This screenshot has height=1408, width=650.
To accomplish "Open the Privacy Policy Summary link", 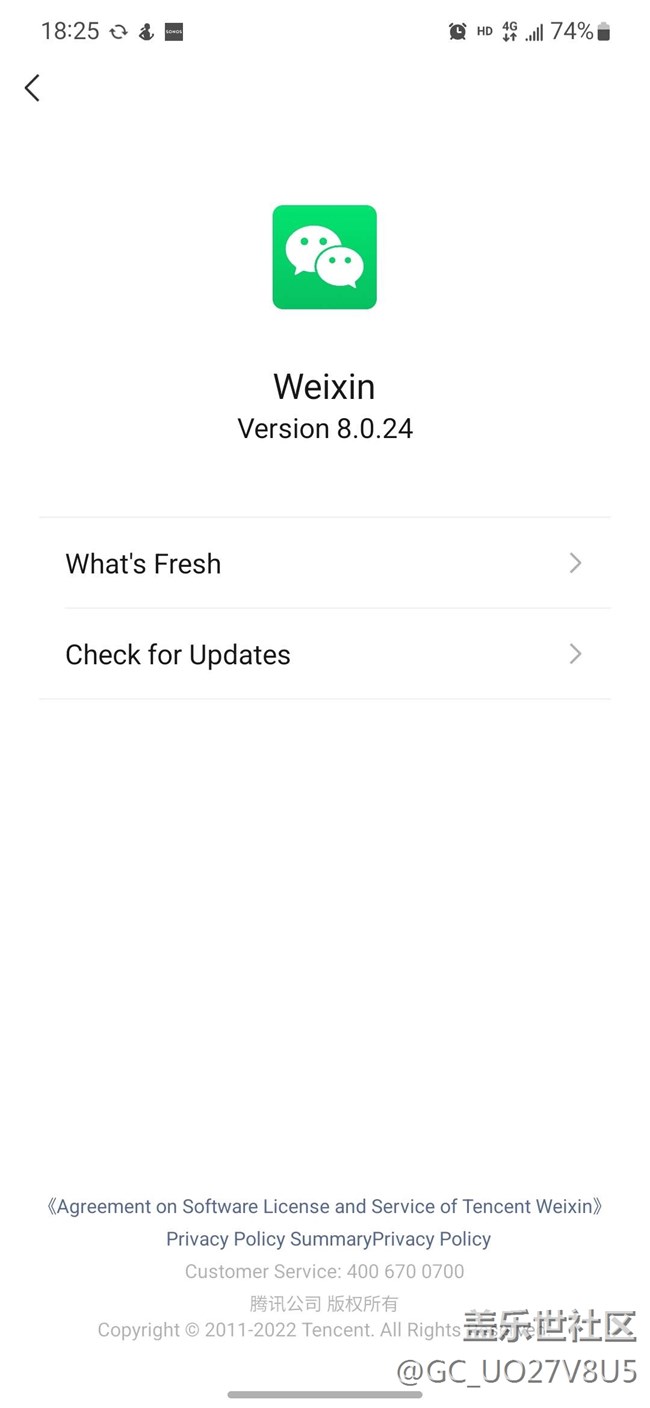I will [x=268, y=1239].
